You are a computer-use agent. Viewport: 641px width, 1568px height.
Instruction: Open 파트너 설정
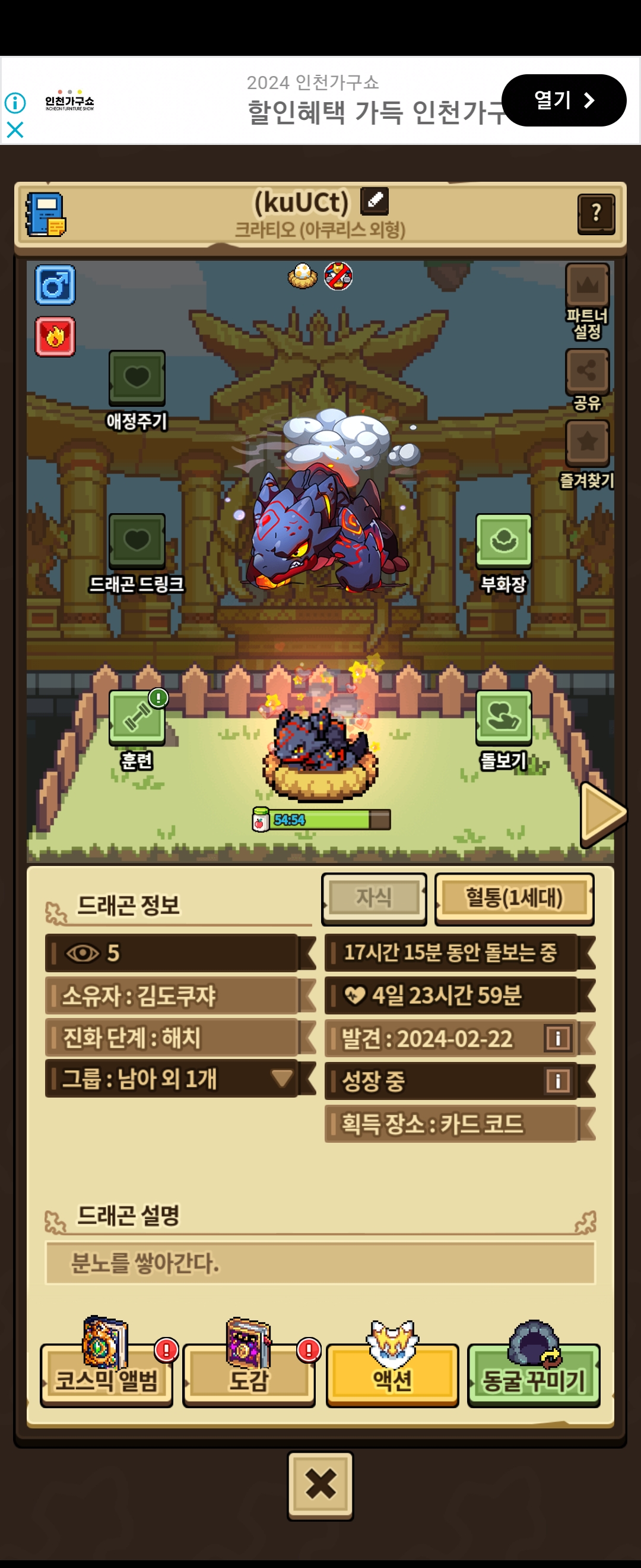tap(587, 286)
